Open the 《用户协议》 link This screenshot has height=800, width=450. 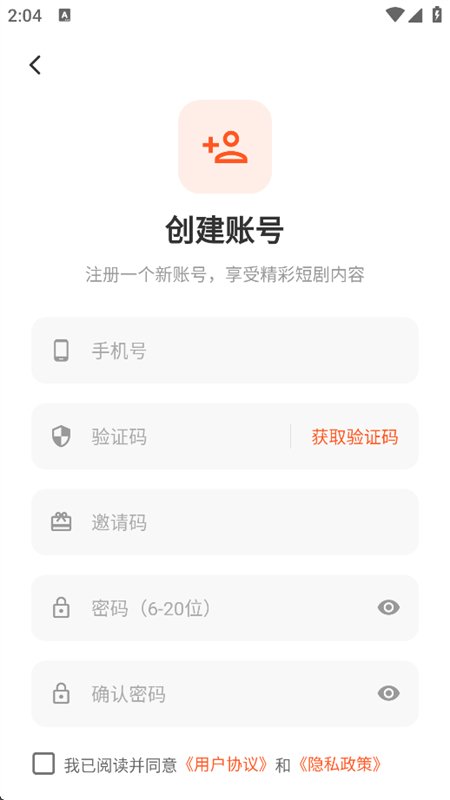tap(226, 764)
